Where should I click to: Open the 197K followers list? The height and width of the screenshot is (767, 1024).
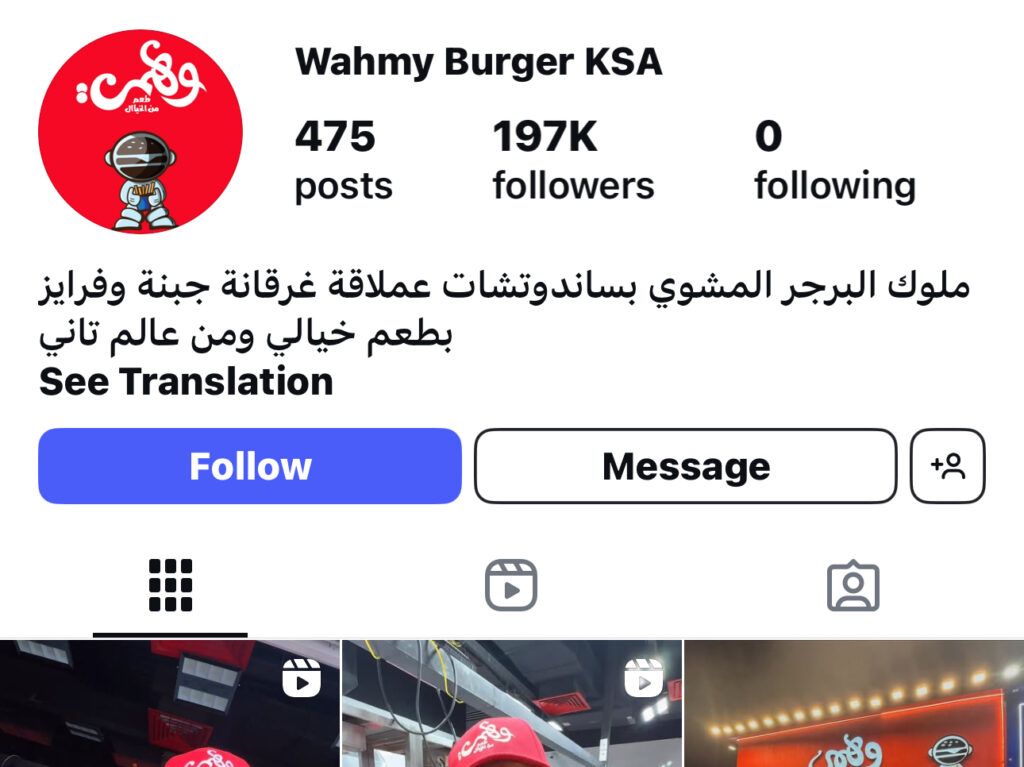pyautogui.click(x=573, y=160)
